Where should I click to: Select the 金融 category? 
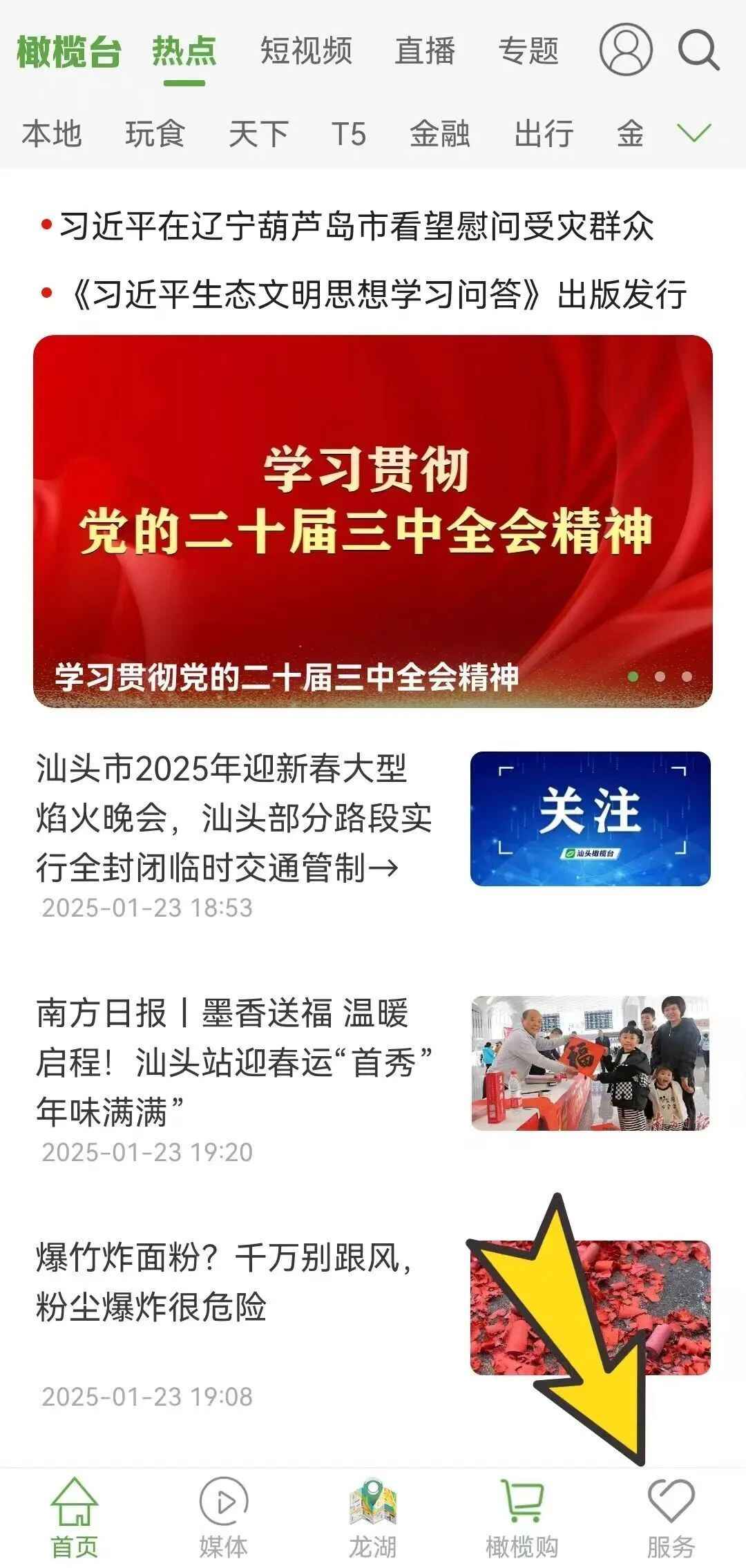pyautogui.click(x=439, y=133)
